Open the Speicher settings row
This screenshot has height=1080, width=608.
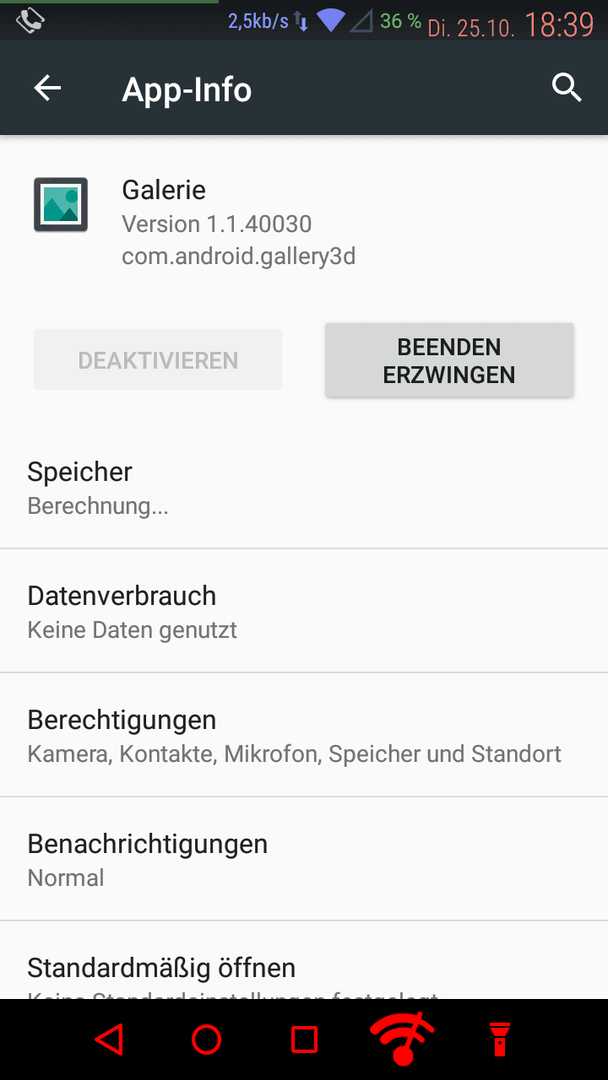coord(304,487)
